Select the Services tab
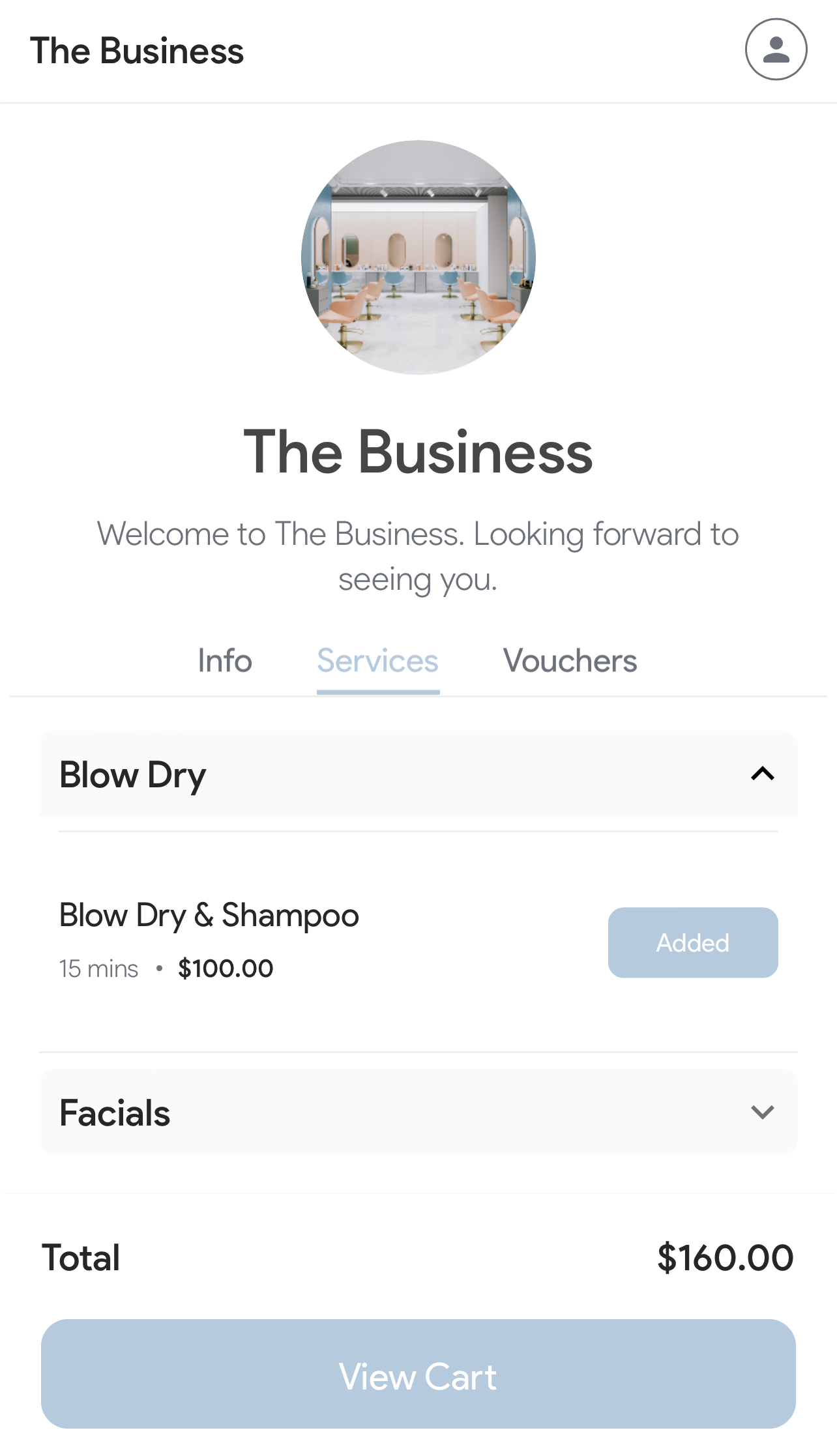The width and height of the screenshot is (837, 1456). tap(377, 661)
